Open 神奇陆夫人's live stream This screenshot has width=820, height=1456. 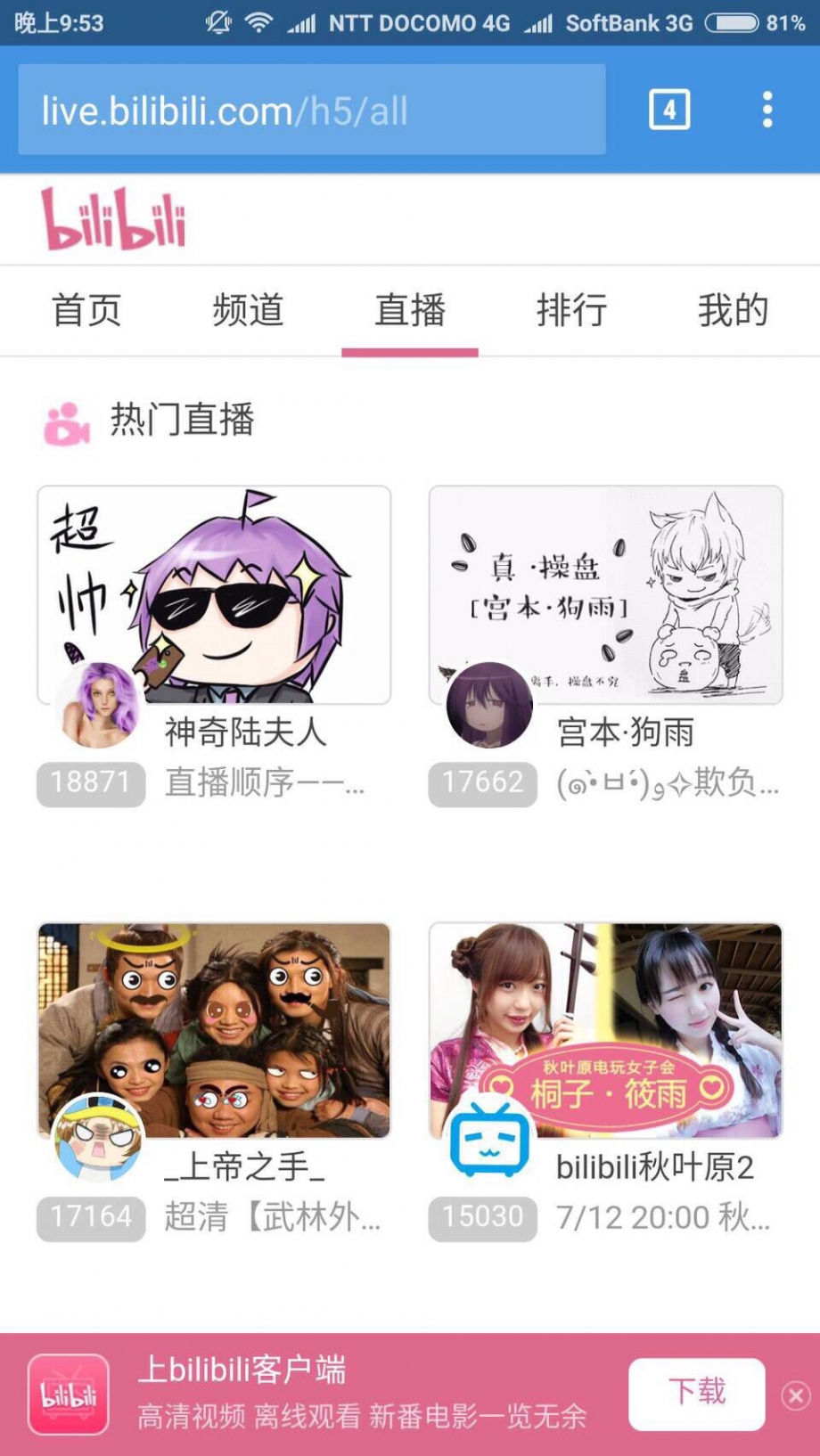click(214, 595)
